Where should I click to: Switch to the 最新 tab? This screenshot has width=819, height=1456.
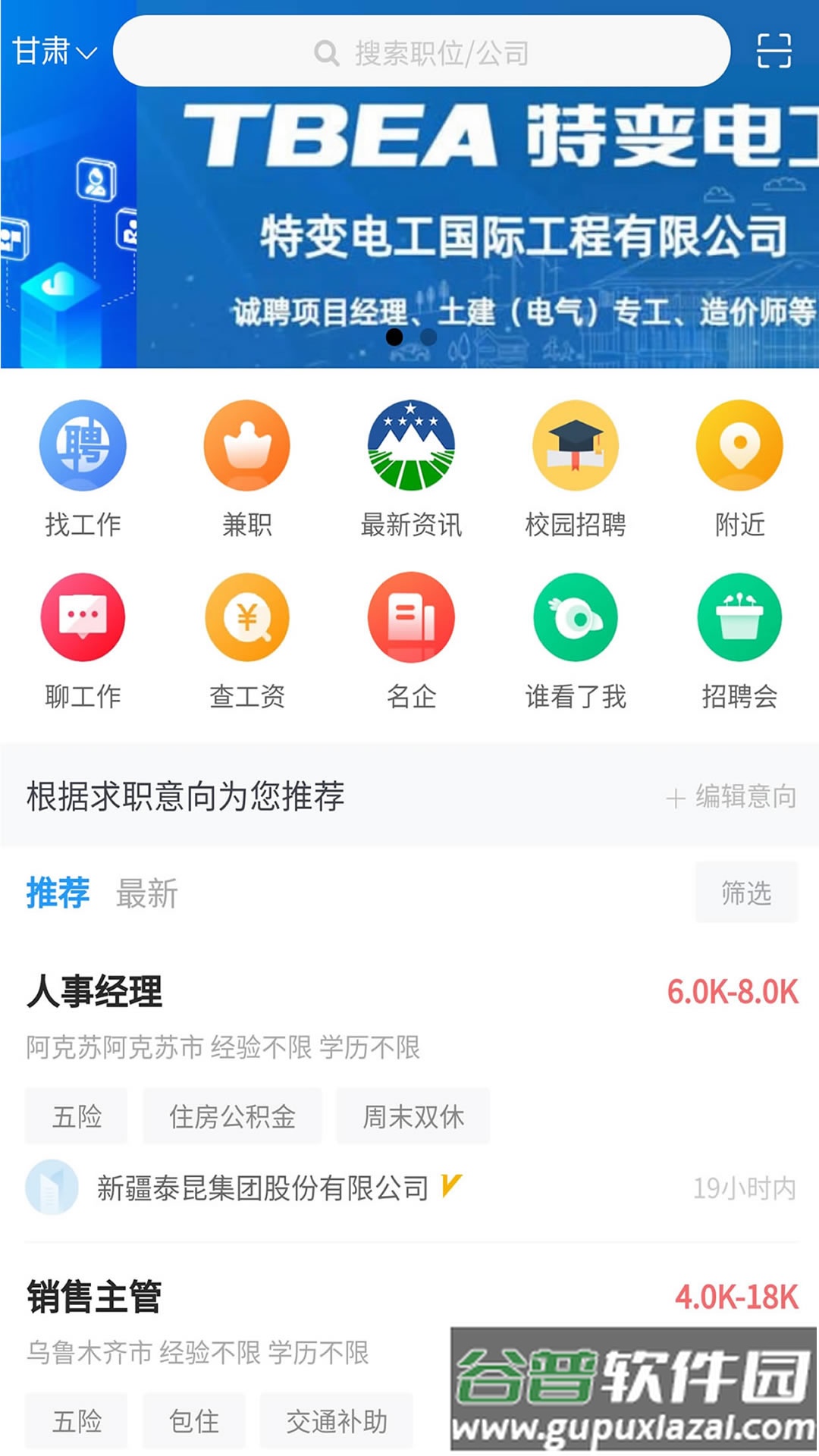tap(146, 895)
